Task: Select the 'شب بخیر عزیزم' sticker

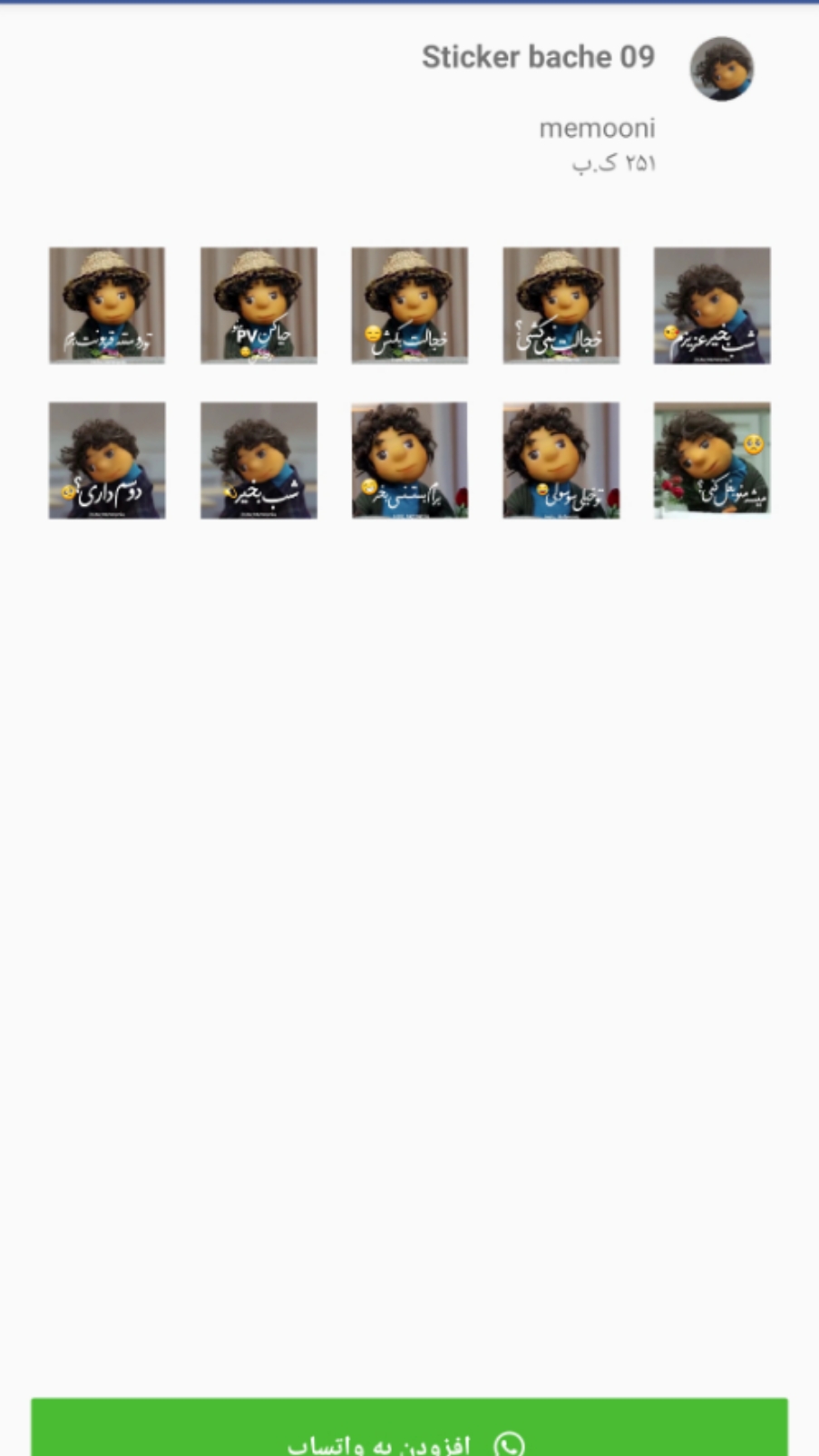Action: click(x=712, y=306)
